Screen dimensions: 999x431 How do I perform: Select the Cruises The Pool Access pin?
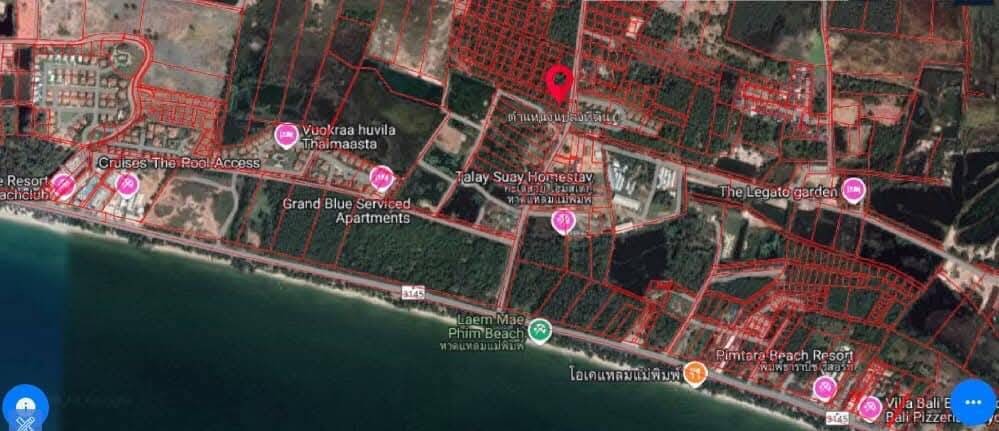click(126, 184)
